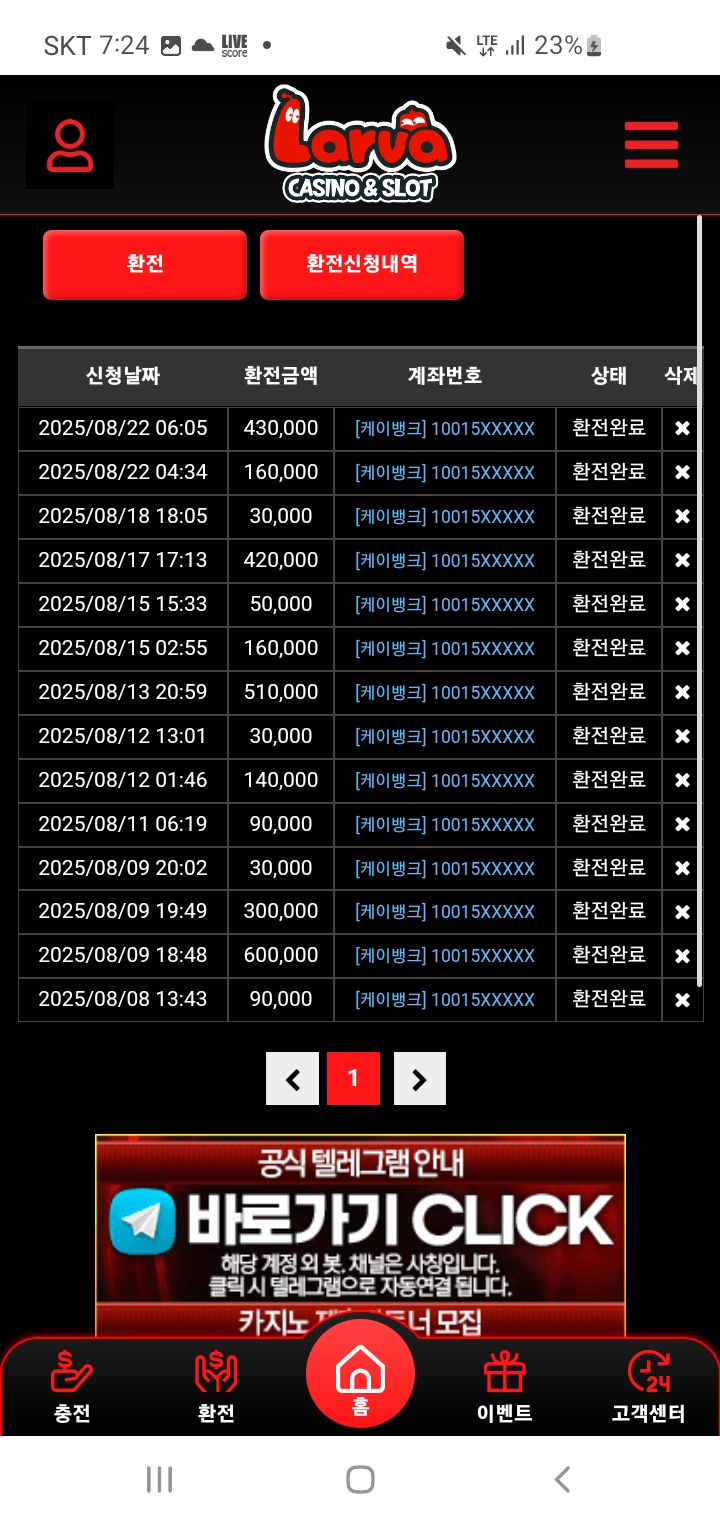The image size is (720, 1520).
Task: Select page number 1
Action: tap(353, 1079)
